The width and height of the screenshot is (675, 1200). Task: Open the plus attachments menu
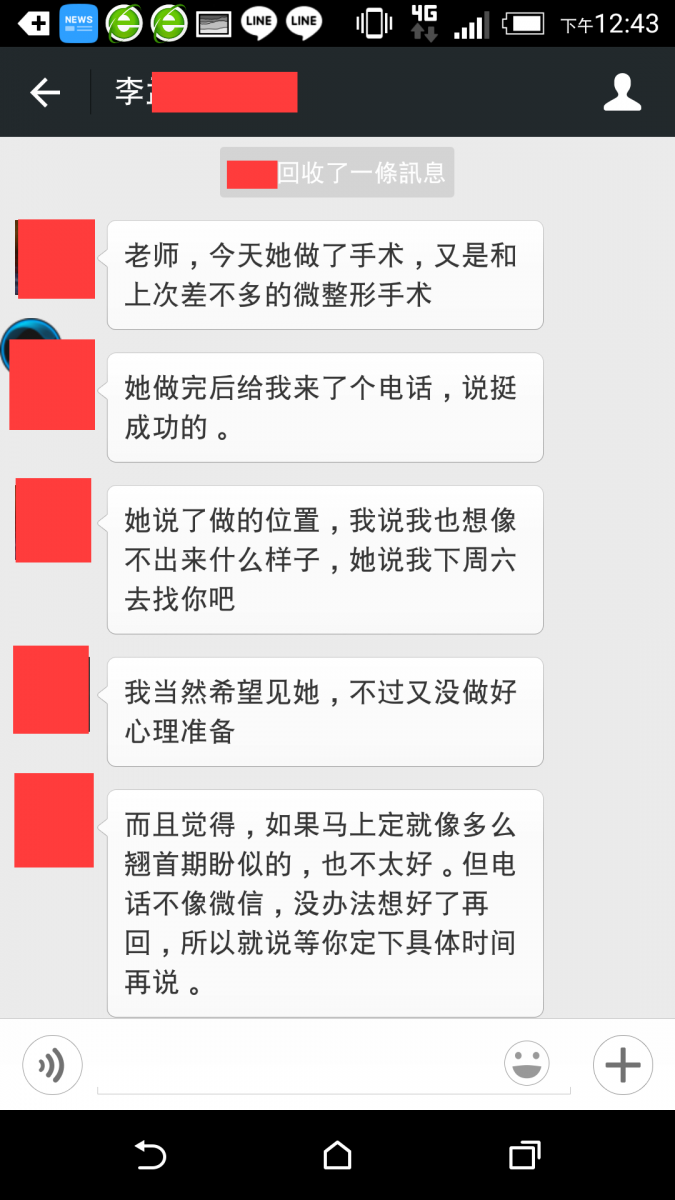pyautogui.click(x=622, y=1065)
